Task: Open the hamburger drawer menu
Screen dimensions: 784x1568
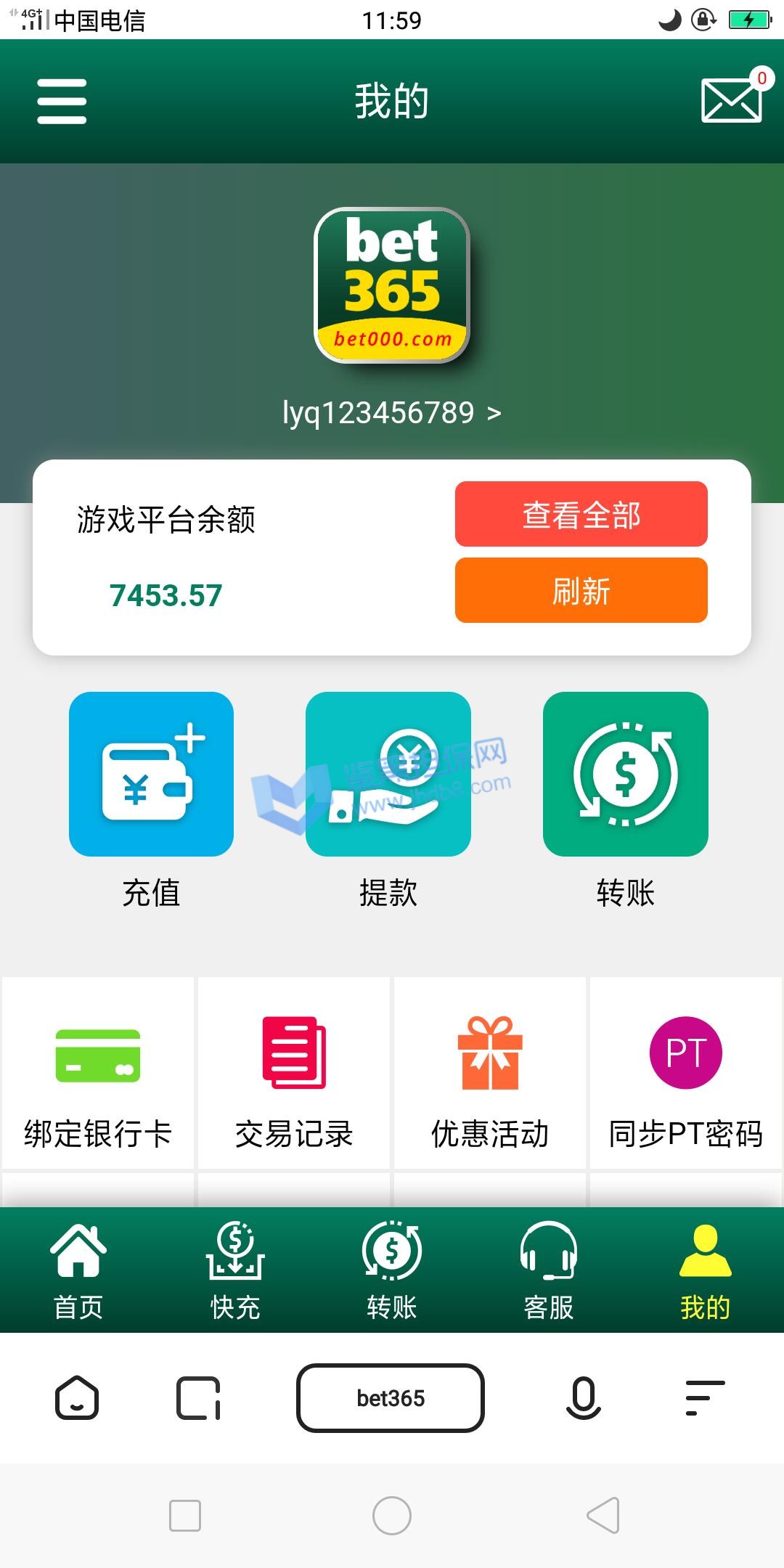Action: tap(62, 102)
